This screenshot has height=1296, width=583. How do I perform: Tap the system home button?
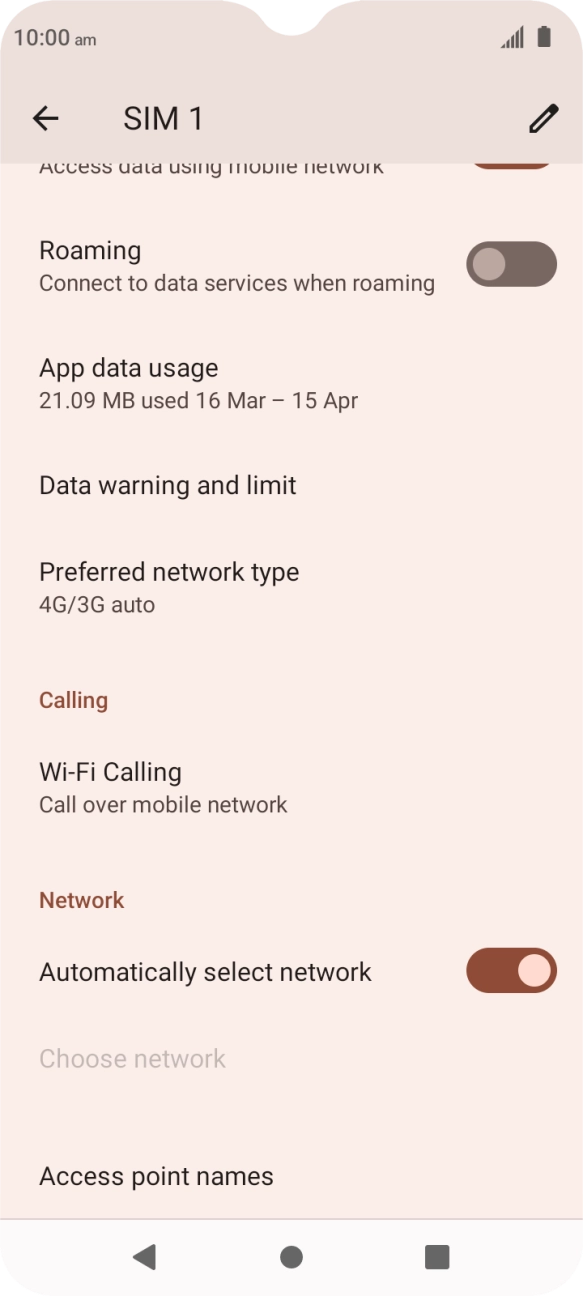click(291, 1257)
